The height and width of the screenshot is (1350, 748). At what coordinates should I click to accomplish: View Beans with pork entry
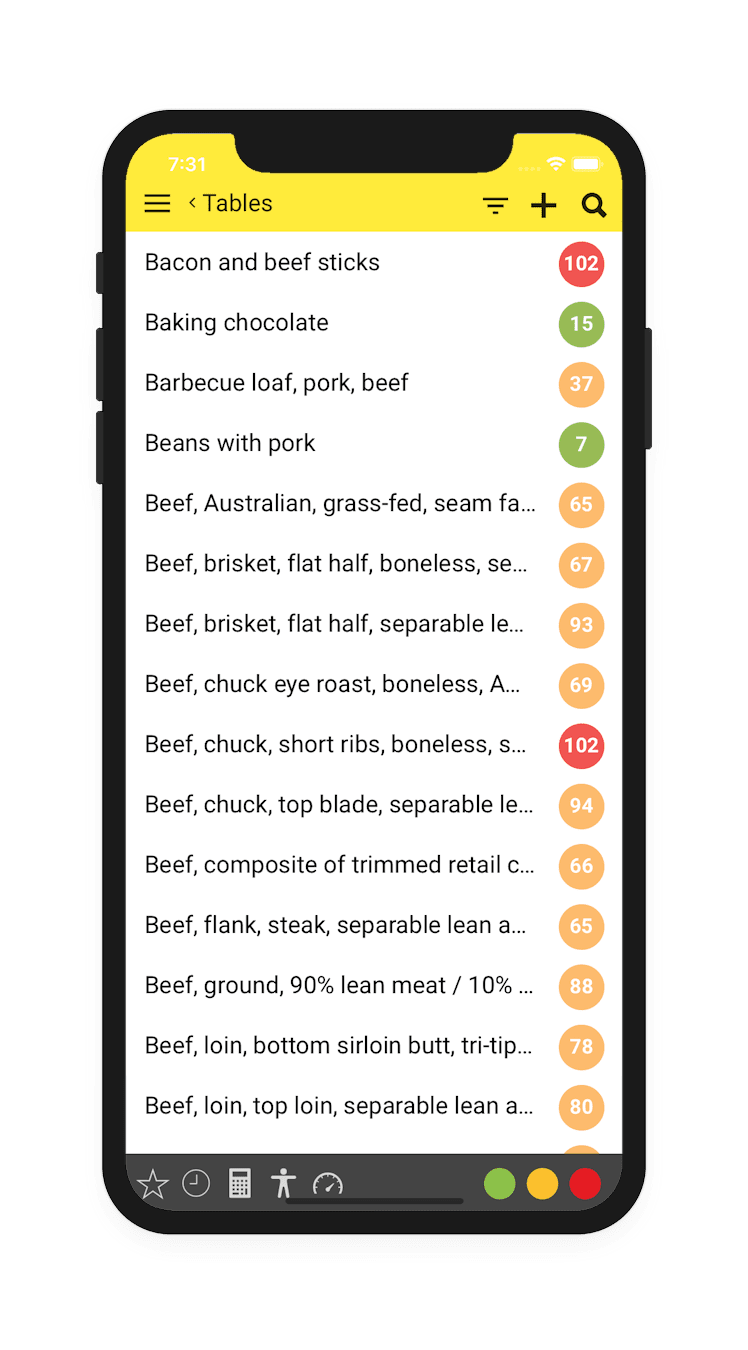[374, 443]
